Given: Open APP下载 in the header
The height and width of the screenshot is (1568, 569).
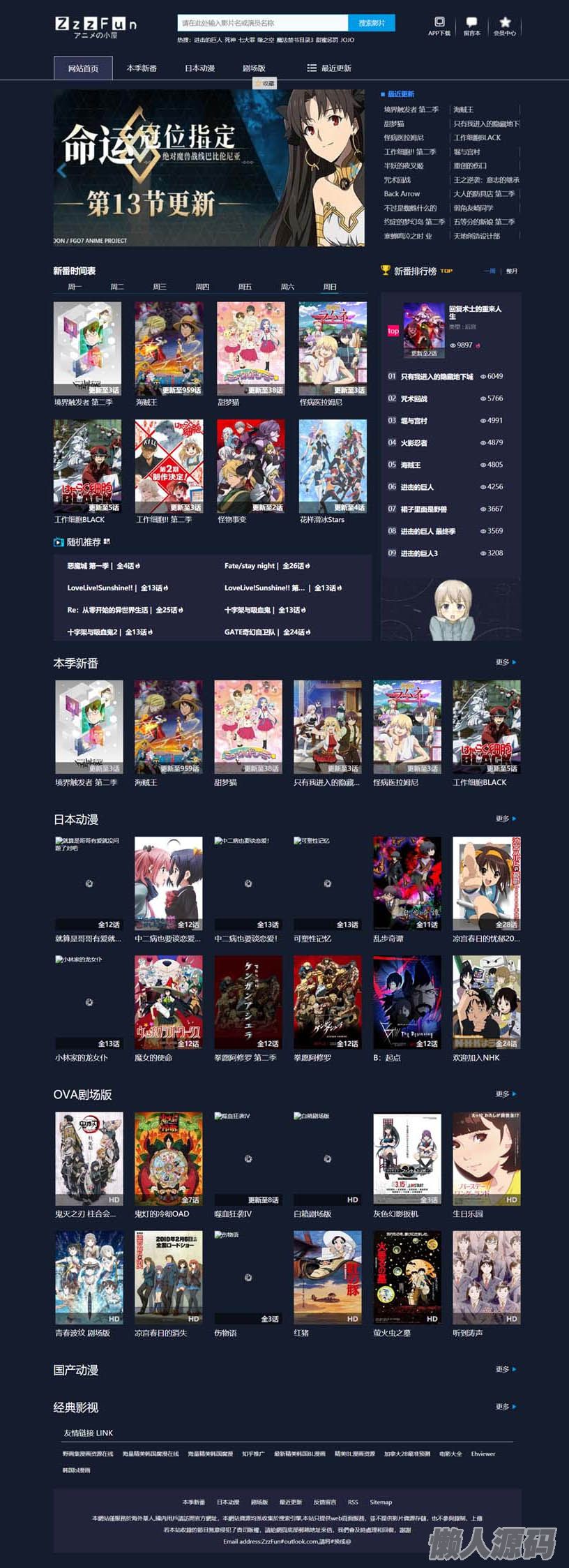Looking at the screenshot, I should (439, 27).
